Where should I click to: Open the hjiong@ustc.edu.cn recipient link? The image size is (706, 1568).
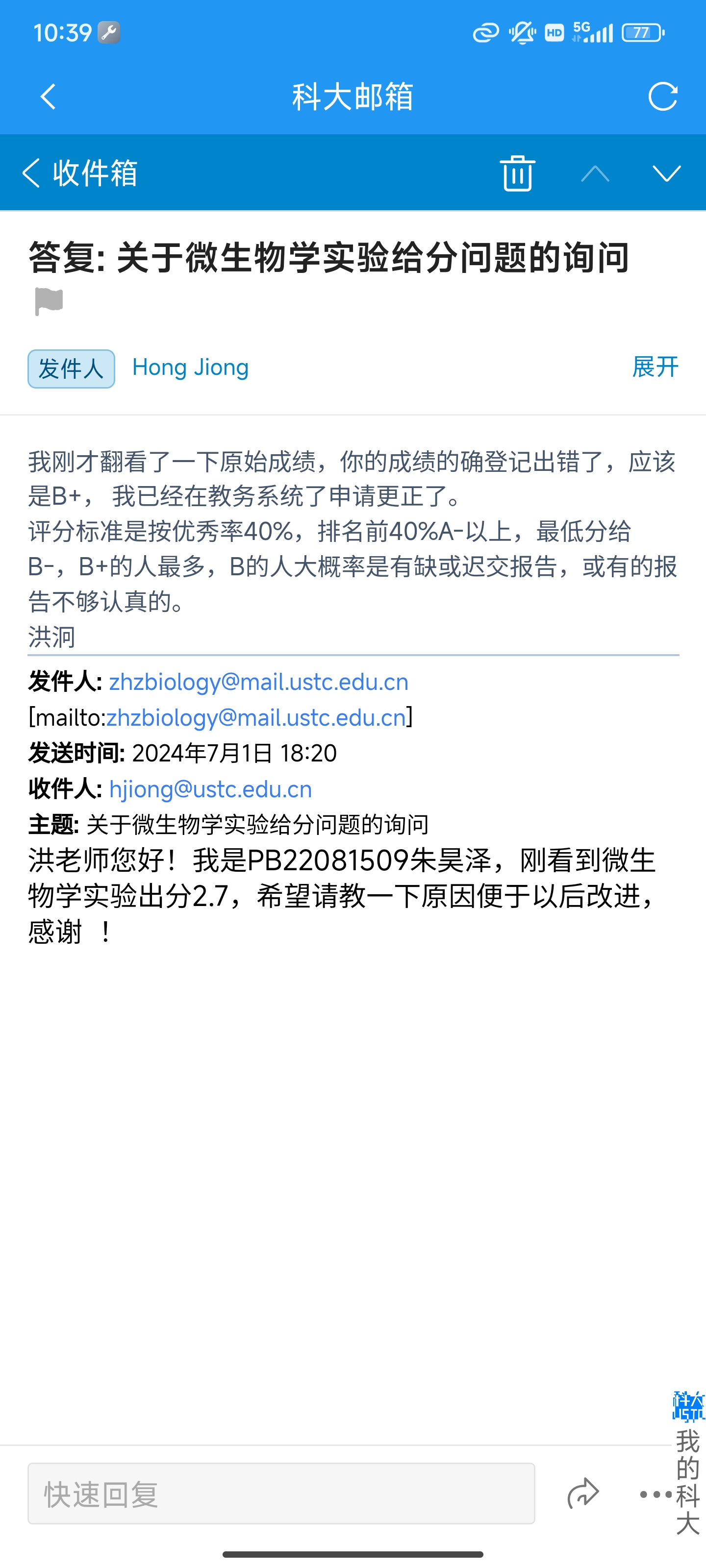click(x=210, y=789)
